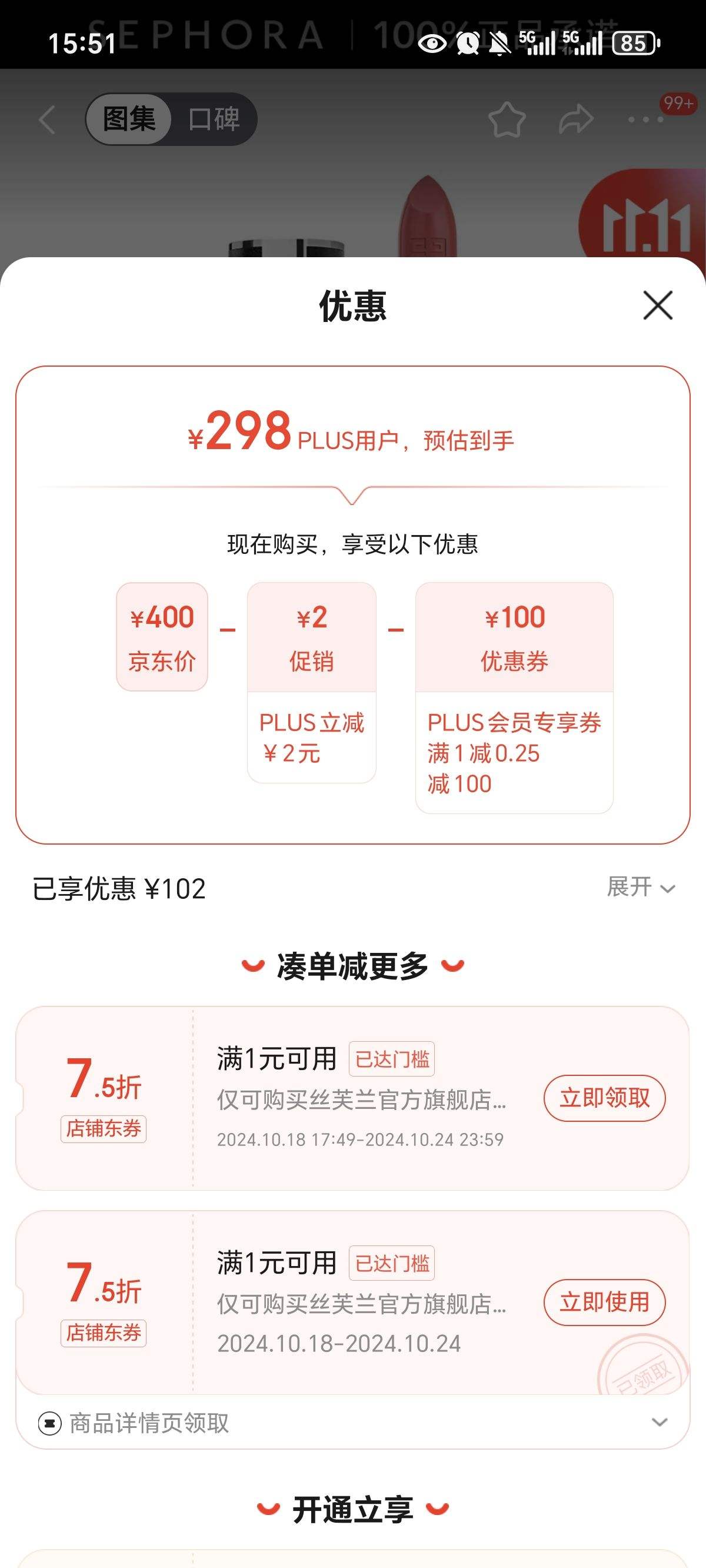Open the three-dot overflow menu
706x1568 pixels.
point(645,119)
